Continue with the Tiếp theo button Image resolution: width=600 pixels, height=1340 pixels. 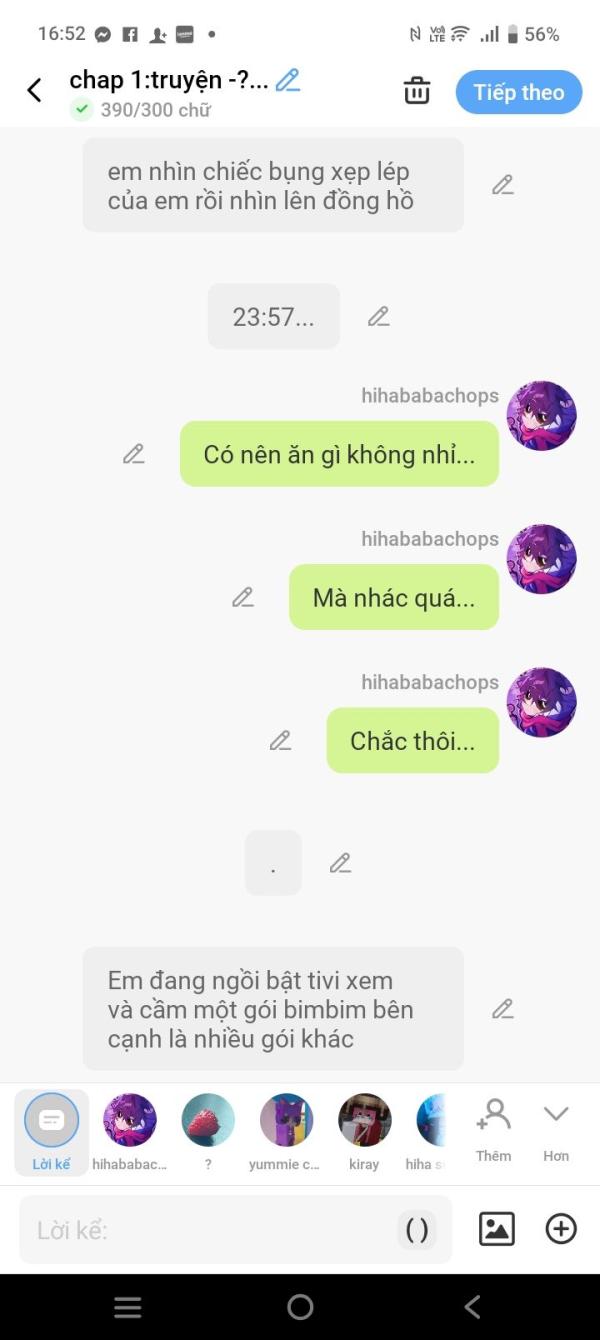(x=519, y=92)
